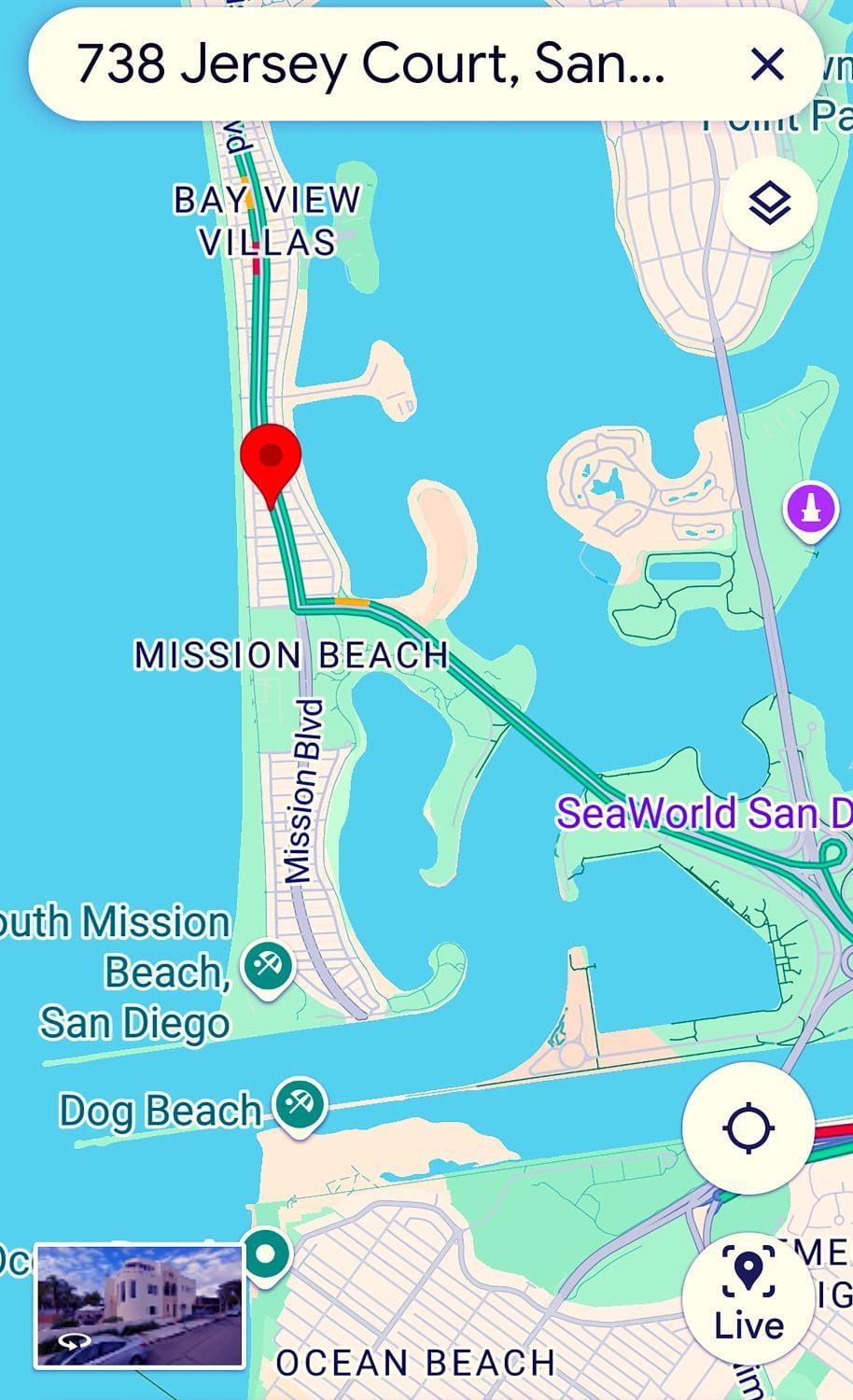Image resolution: width=853 pixels, height=1400 pixels.
Task: Tap the 360 rotate icon on the preview
Action: 75,1340
